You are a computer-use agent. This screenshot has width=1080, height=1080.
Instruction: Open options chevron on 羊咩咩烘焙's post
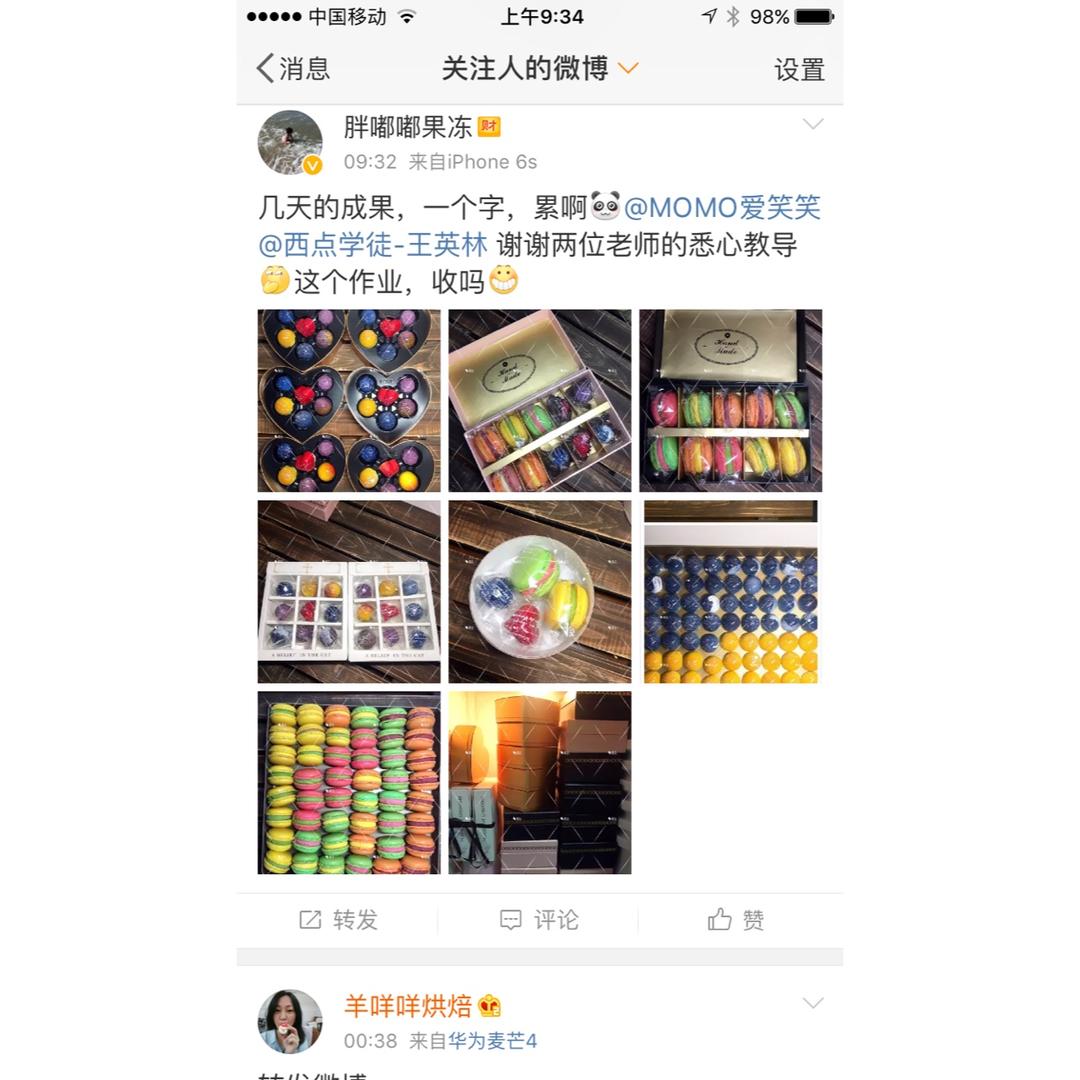point(813,1003)
